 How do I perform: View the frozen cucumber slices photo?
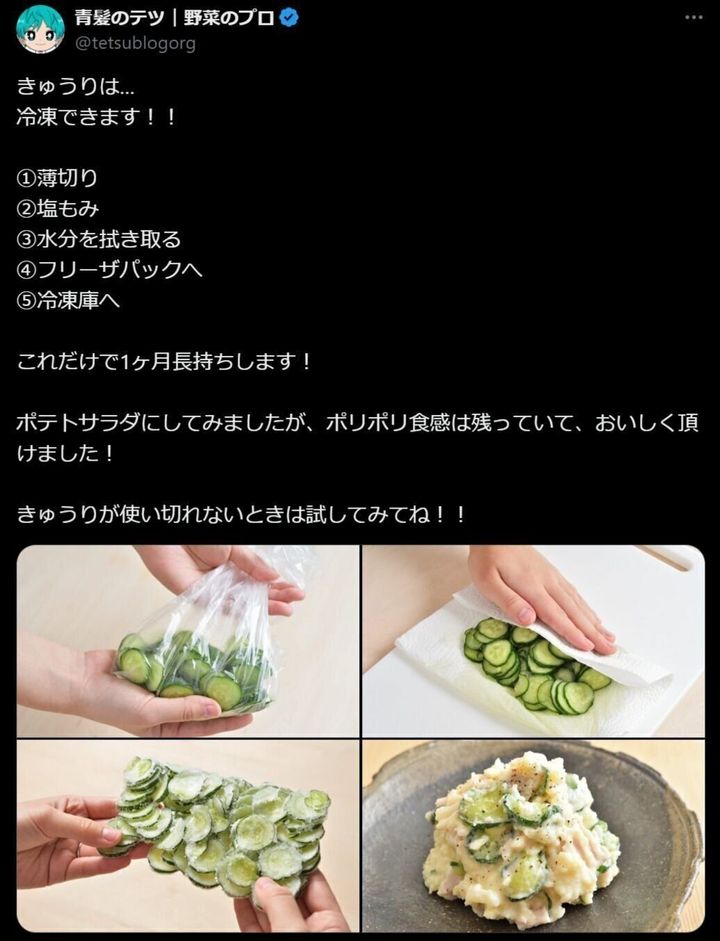tap(188, 836)
